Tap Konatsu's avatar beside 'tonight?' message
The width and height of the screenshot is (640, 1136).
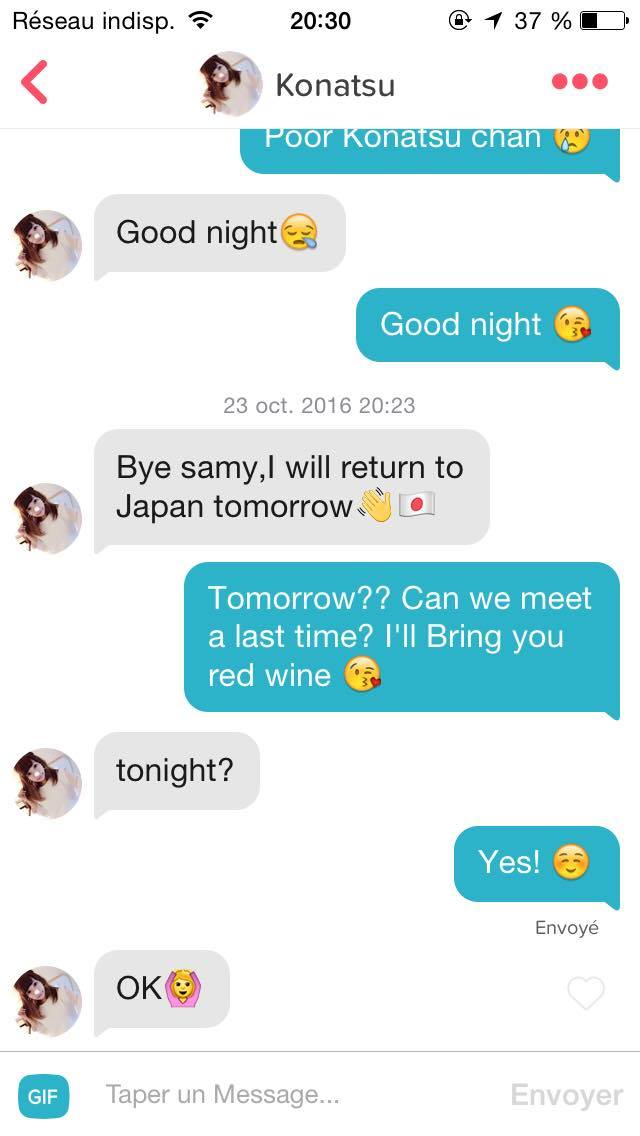(x=47, y=783)
